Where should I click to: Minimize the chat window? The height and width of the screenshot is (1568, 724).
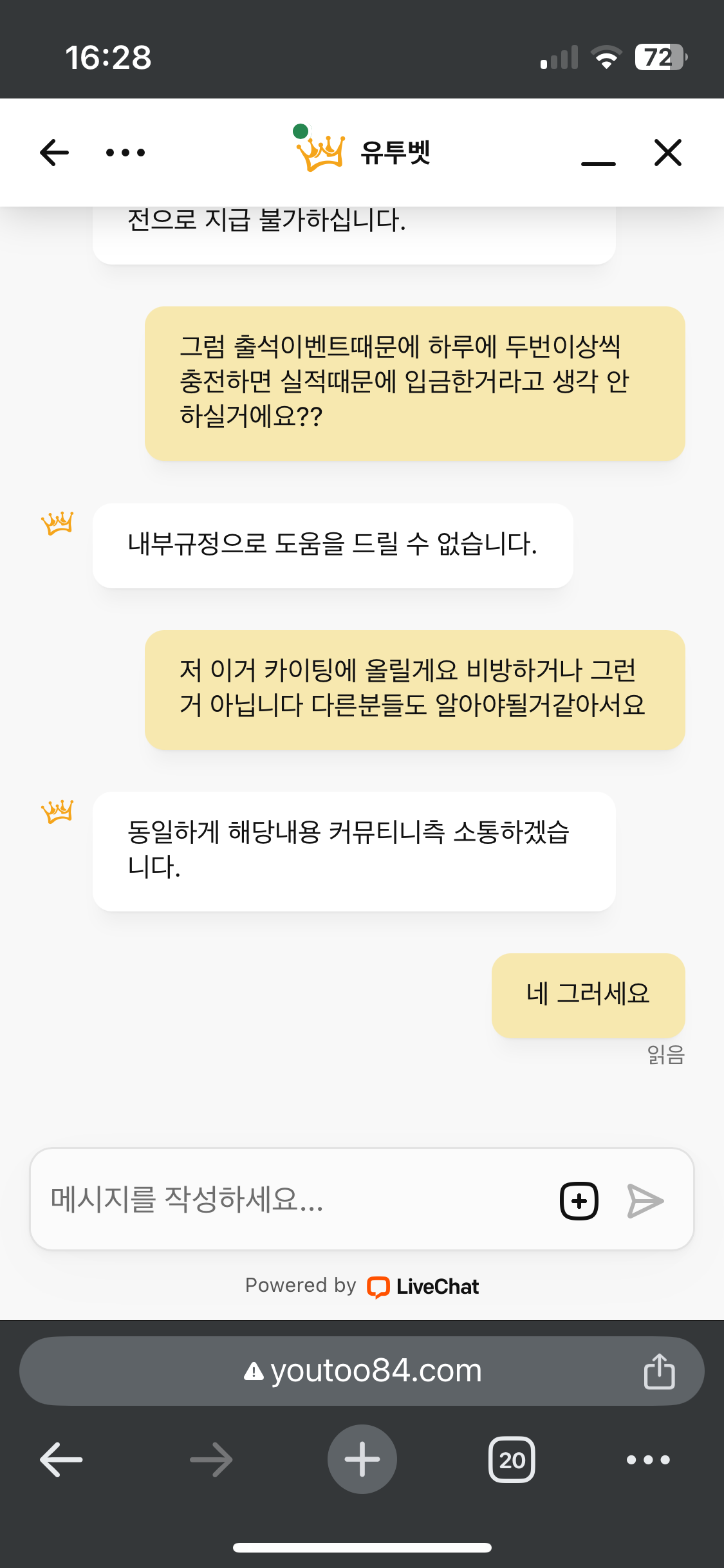(599, 163)
